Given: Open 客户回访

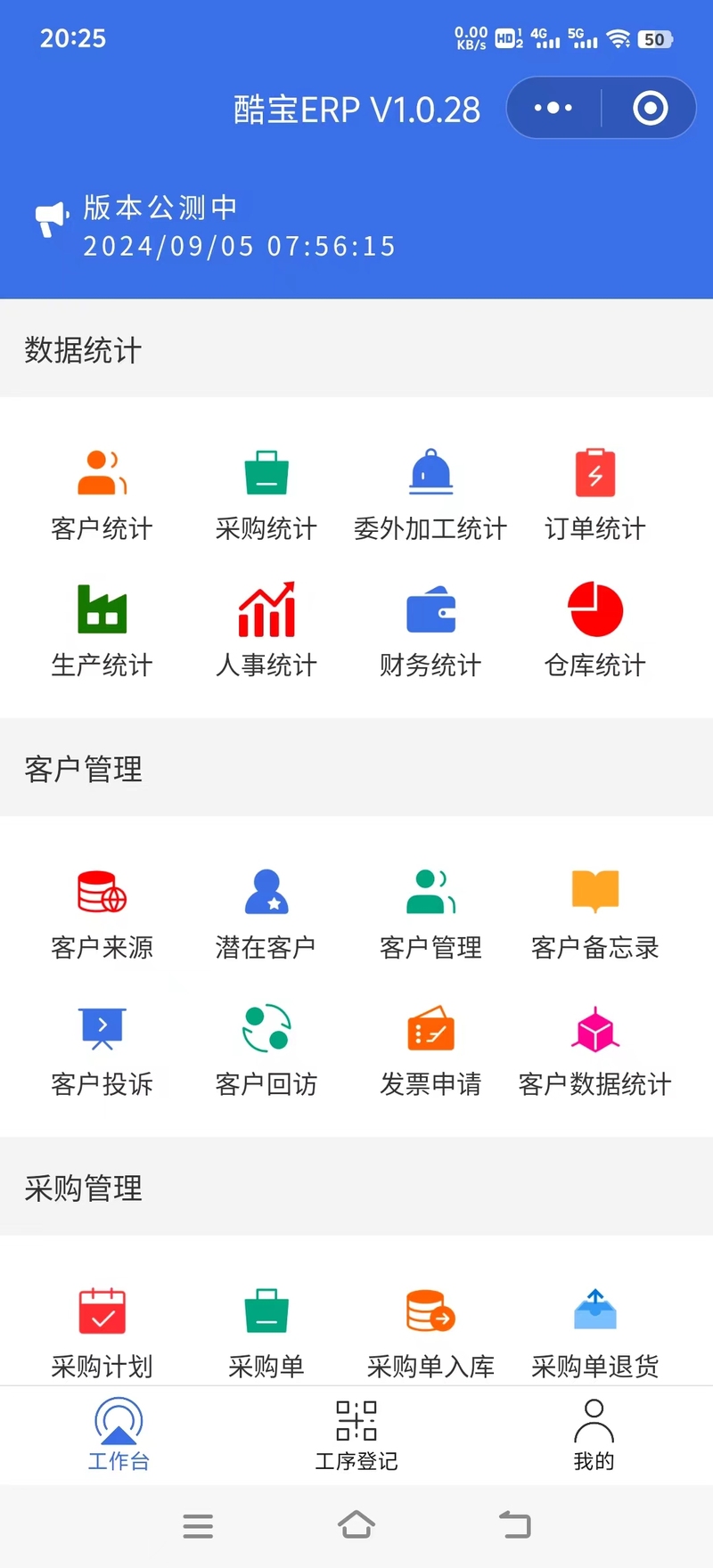Looking at the screenshot, I should click(266, 1051).
